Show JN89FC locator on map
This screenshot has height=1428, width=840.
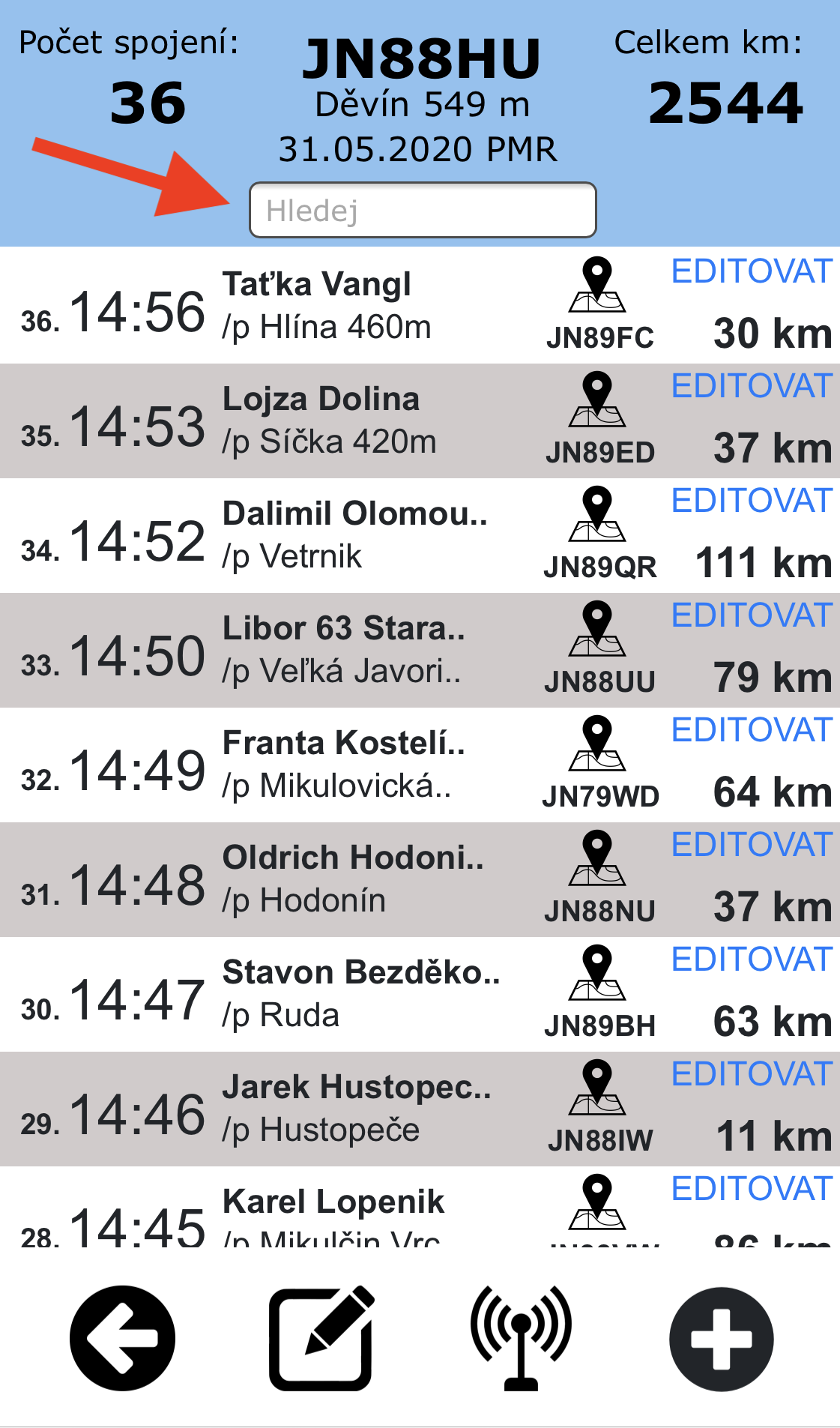[597, 284]
